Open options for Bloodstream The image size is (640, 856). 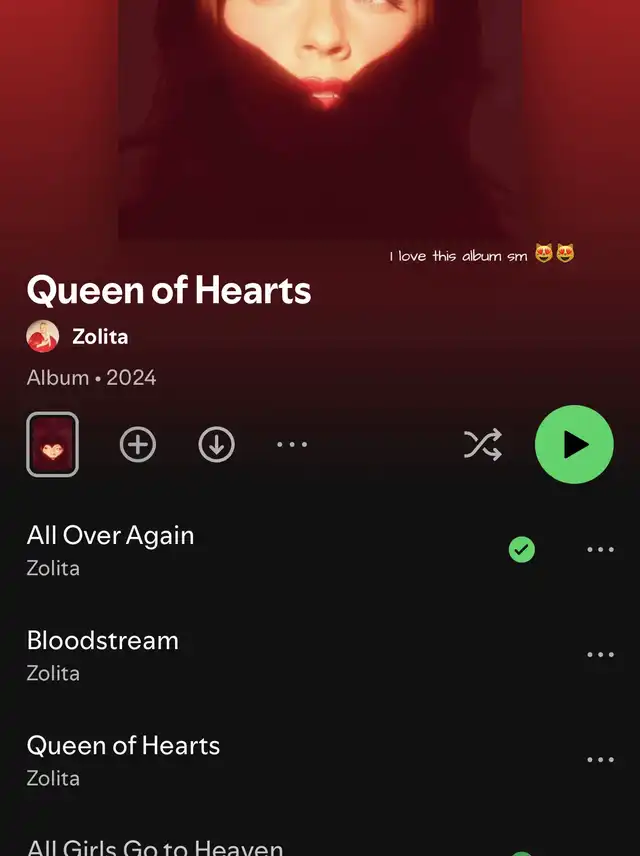(x=600, y=654)
